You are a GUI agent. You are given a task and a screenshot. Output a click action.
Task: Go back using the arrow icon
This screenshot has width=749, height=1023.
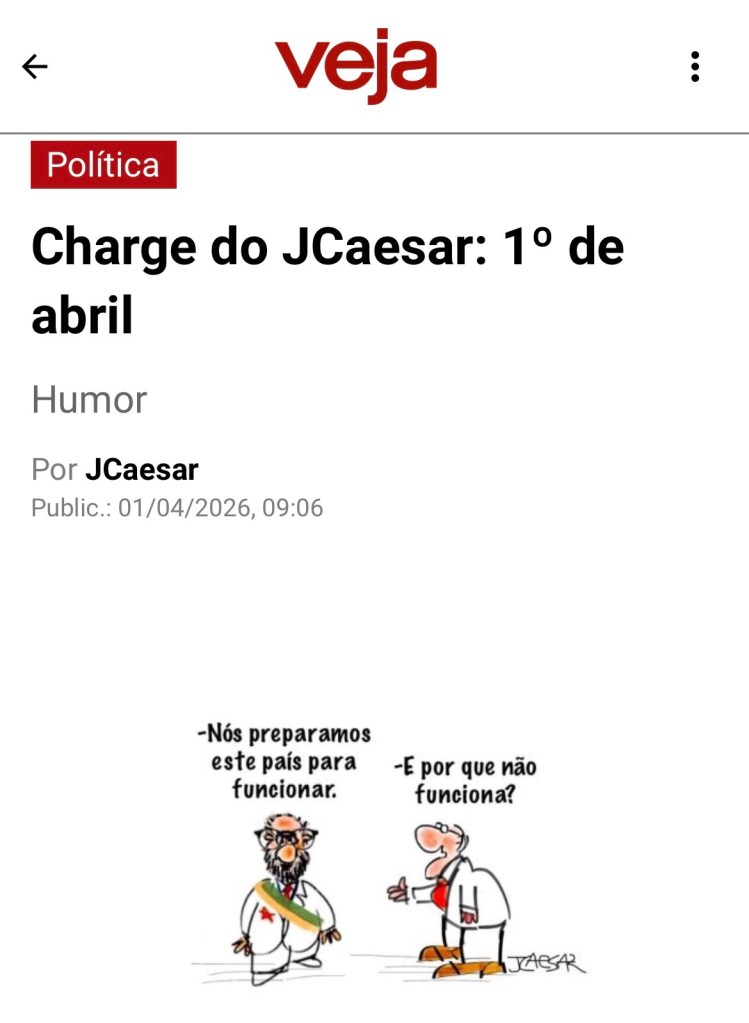tap(35, 67)
